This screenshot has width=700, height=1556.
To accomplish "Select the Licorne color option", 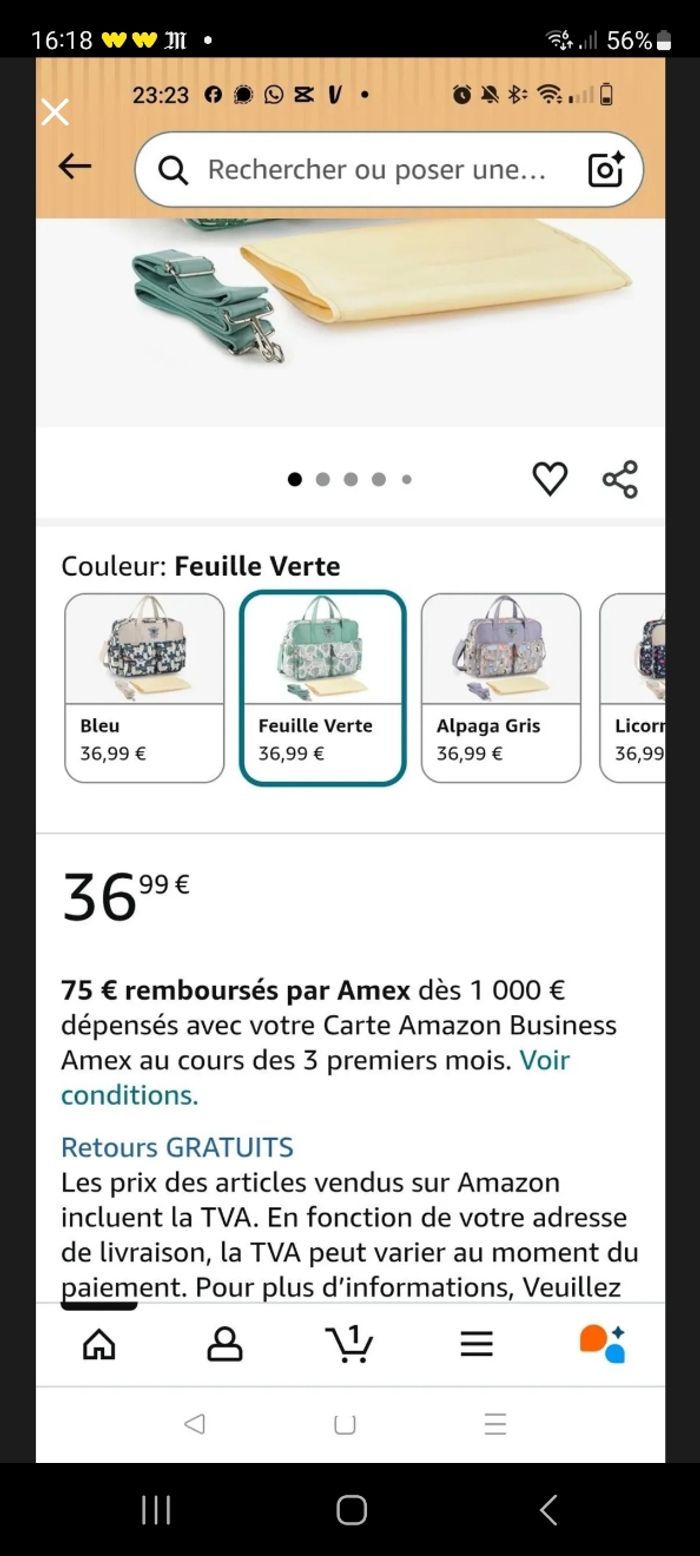I will coord(634,687).
